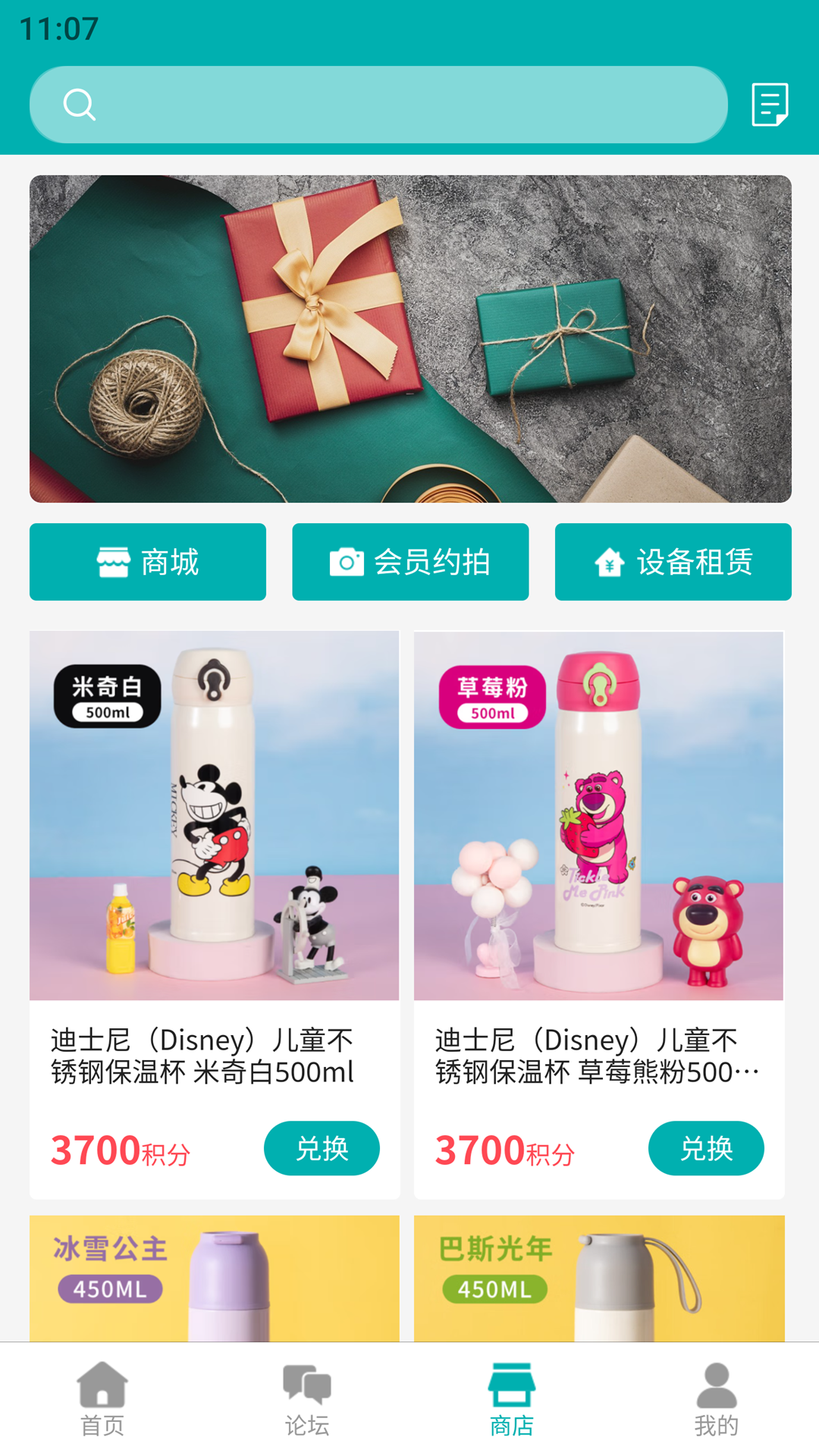This screenshot has width=819, height=1456.
Task: Switch to the 首页 tab
Action: (x=102, y=1399)
